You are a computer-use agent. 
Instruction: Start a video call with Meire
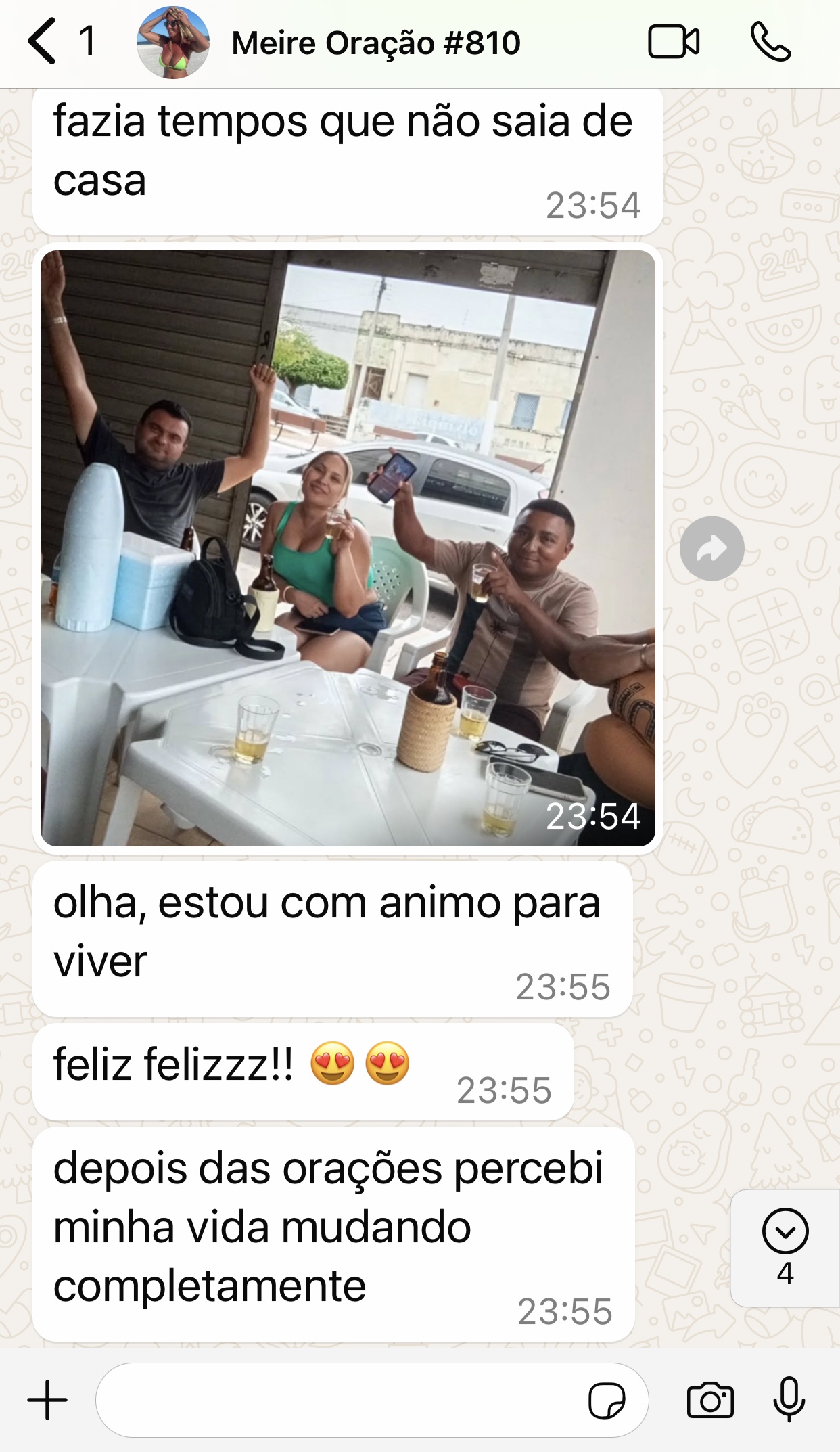pos(673,42)
